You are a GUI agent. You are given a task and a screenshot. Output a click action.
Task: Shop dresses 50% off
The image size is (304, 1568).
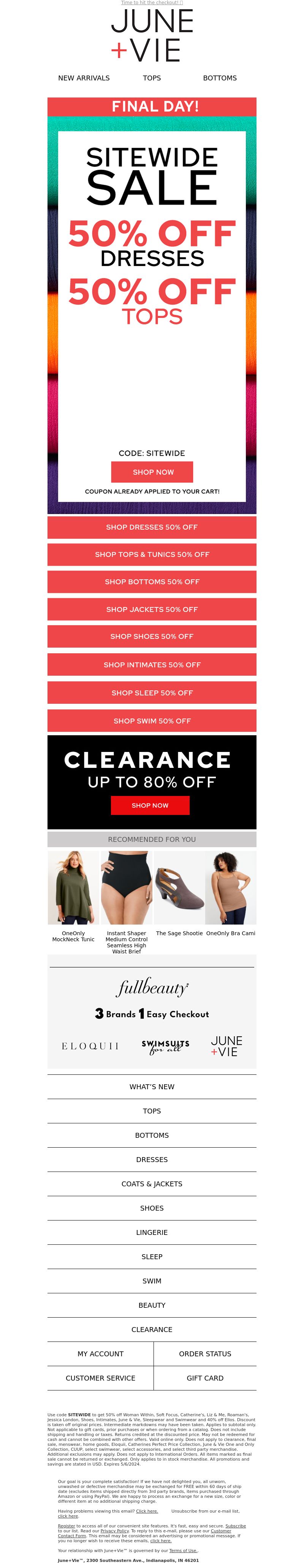pyautogui.click(x=152, y=527)
